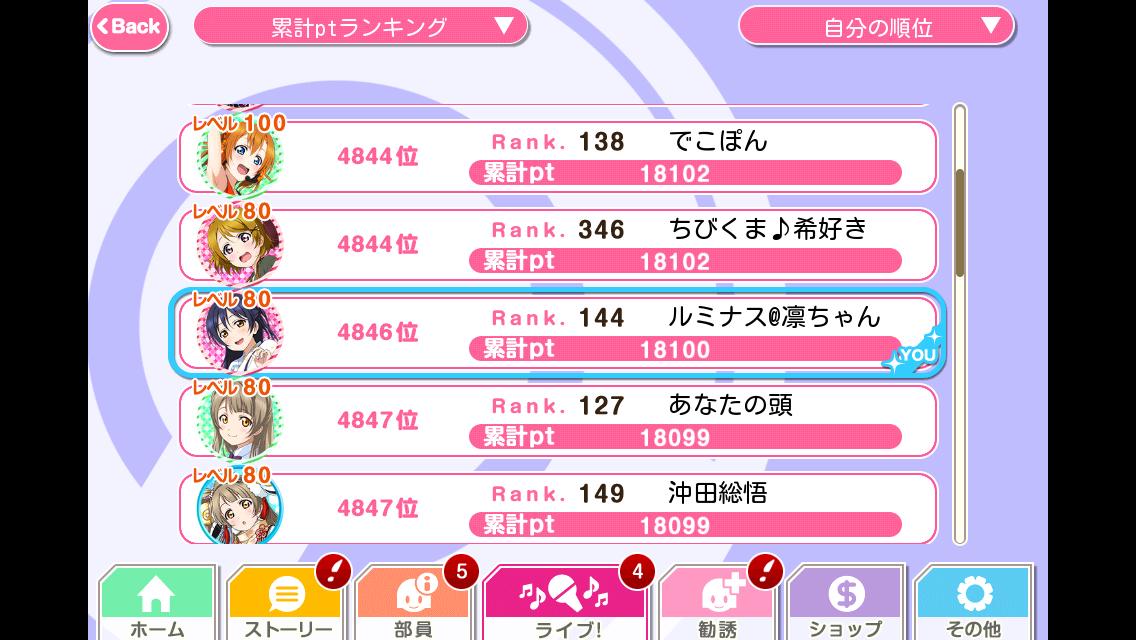Tap the 沖田総悟 ranking row
Viewport: 1136px width, 640px height.
[x=558, y=507]
